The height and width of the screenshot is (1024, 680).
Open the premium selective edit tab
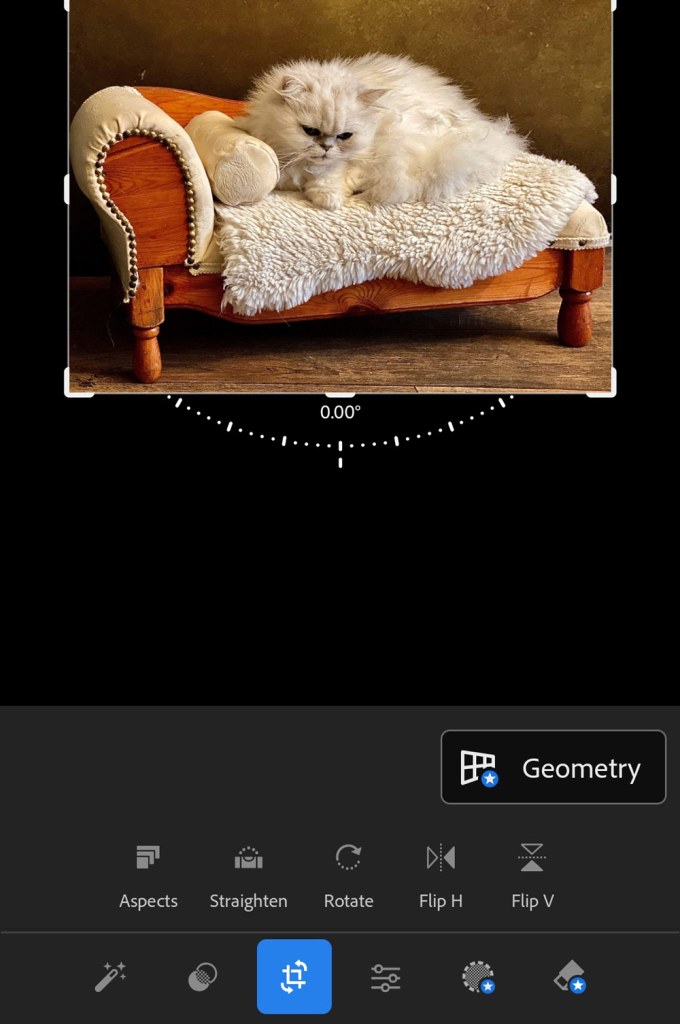tap(478, 977)
